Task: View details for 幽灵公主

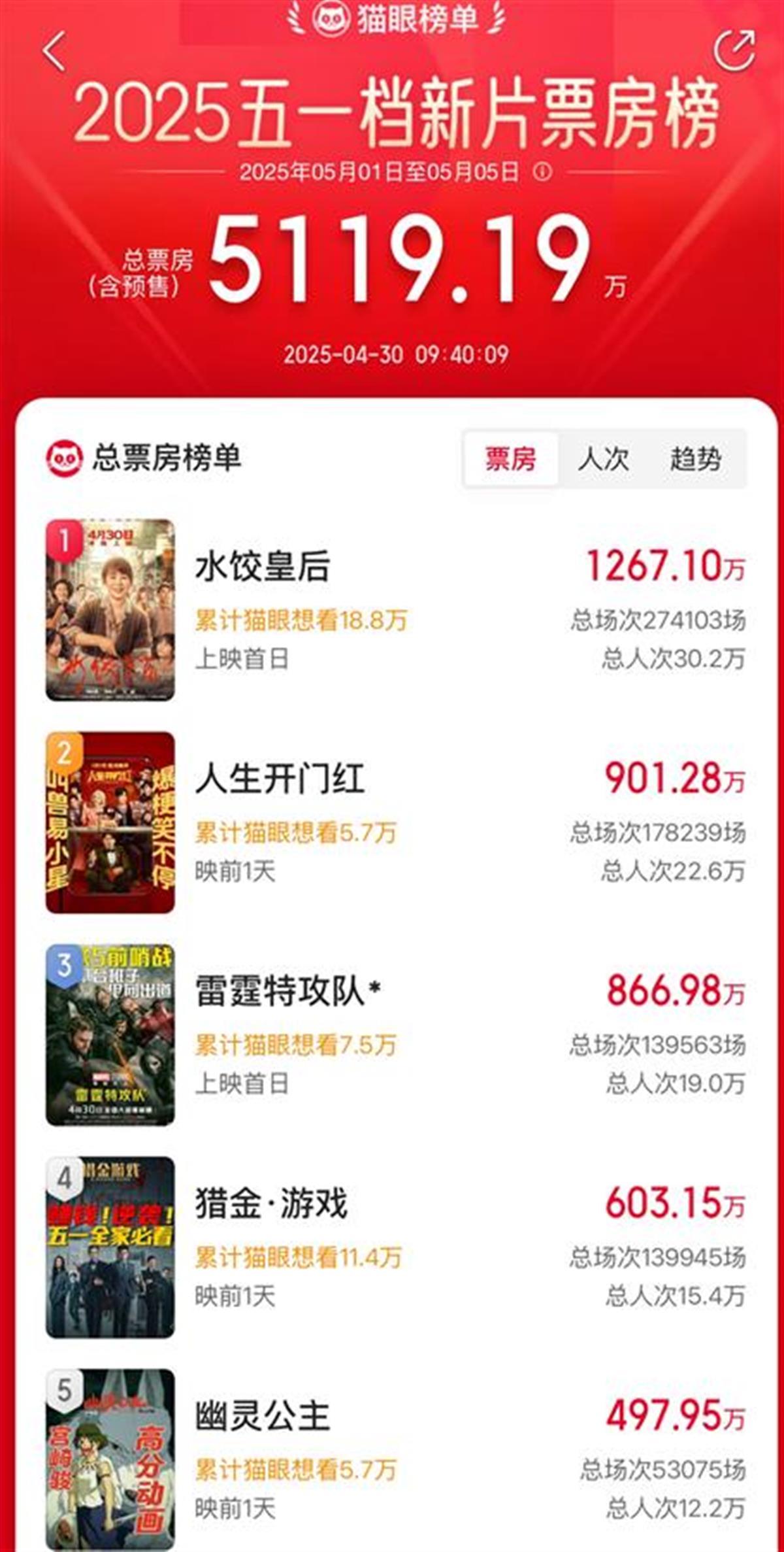Action: [263, 1416]
